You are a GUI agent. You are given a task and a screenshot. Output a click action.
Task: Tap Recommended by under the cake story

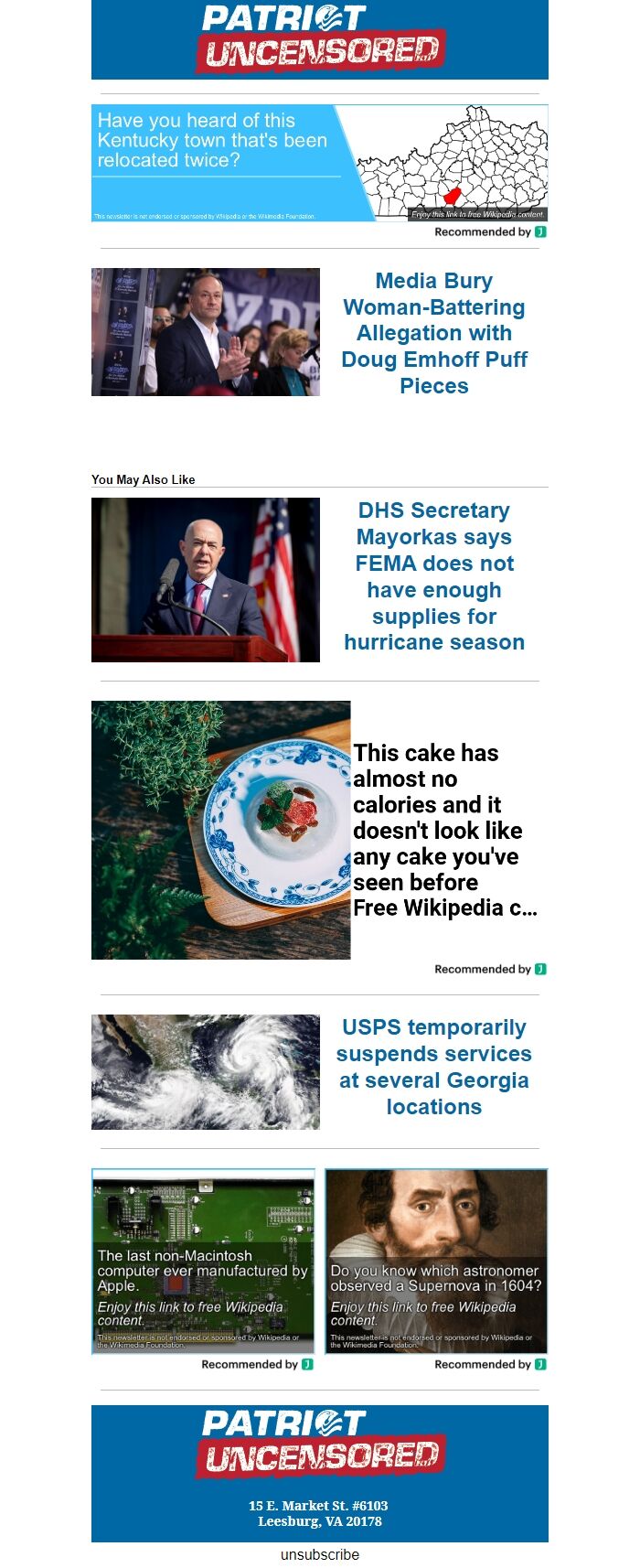(489, 970)
